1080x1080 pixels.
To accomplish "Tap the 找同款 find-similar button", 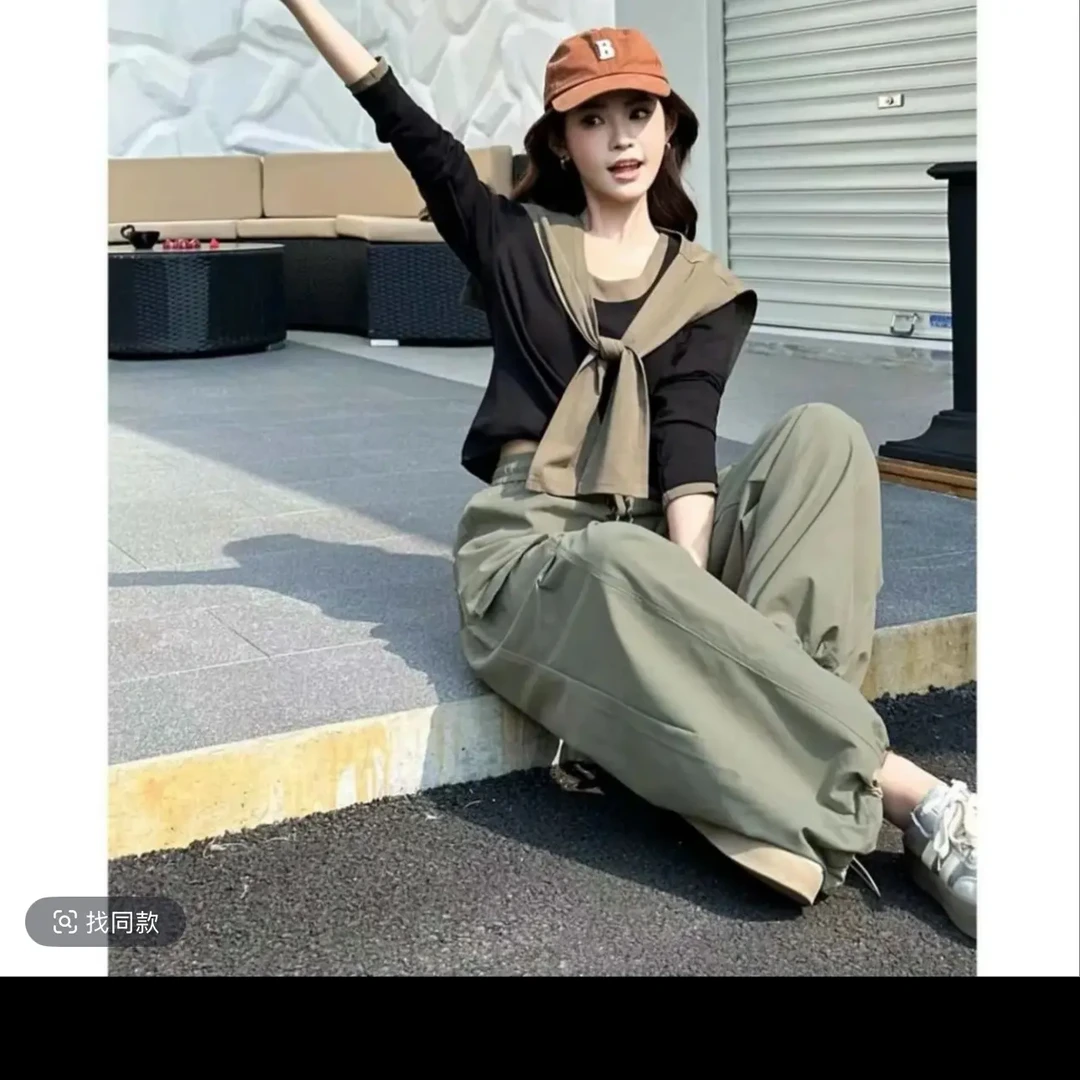I will (105, 922).
